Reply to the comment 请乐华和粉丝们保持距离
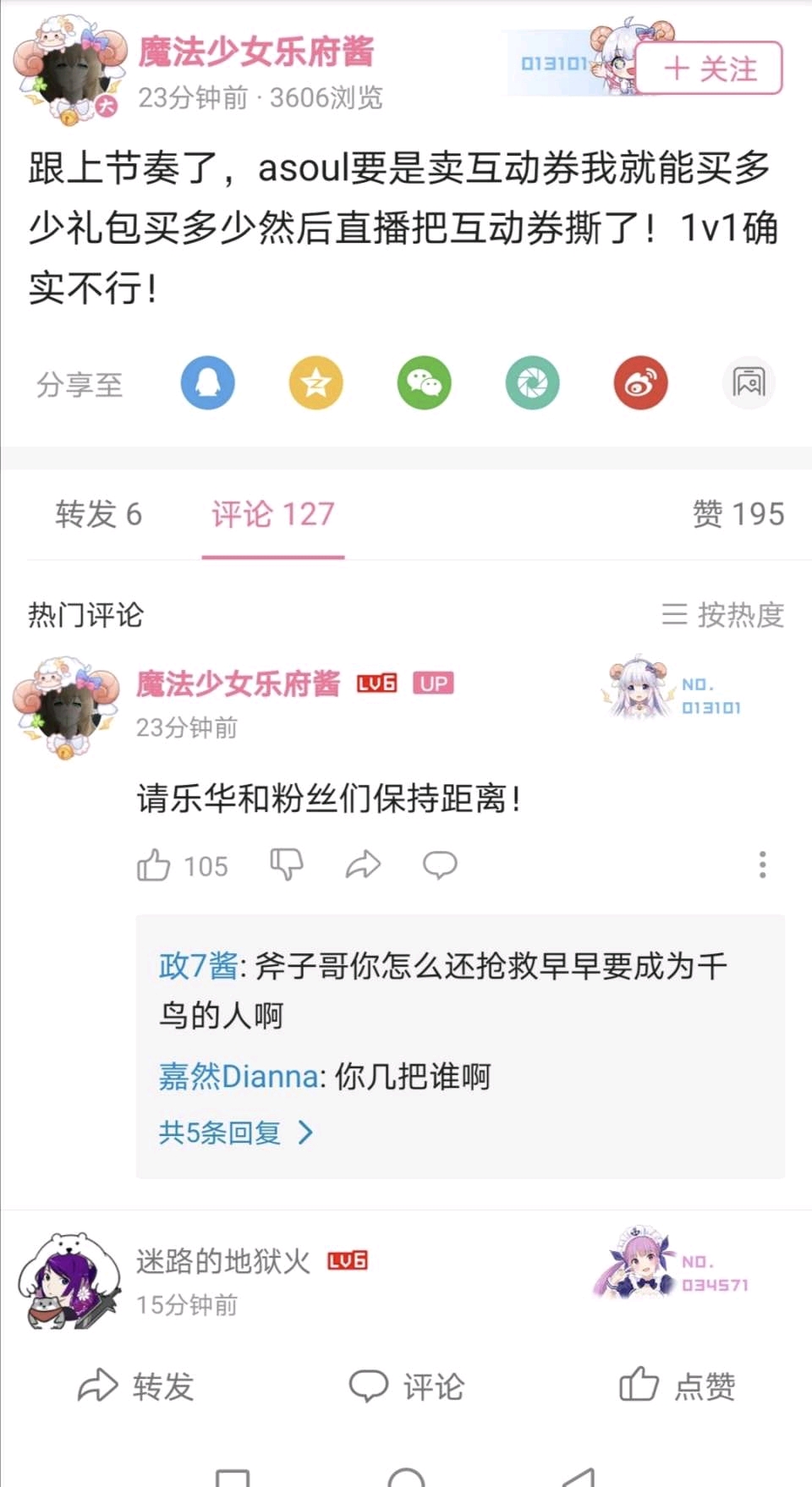The height and width of the screenshot is (1487, 812). coord(440,865)
